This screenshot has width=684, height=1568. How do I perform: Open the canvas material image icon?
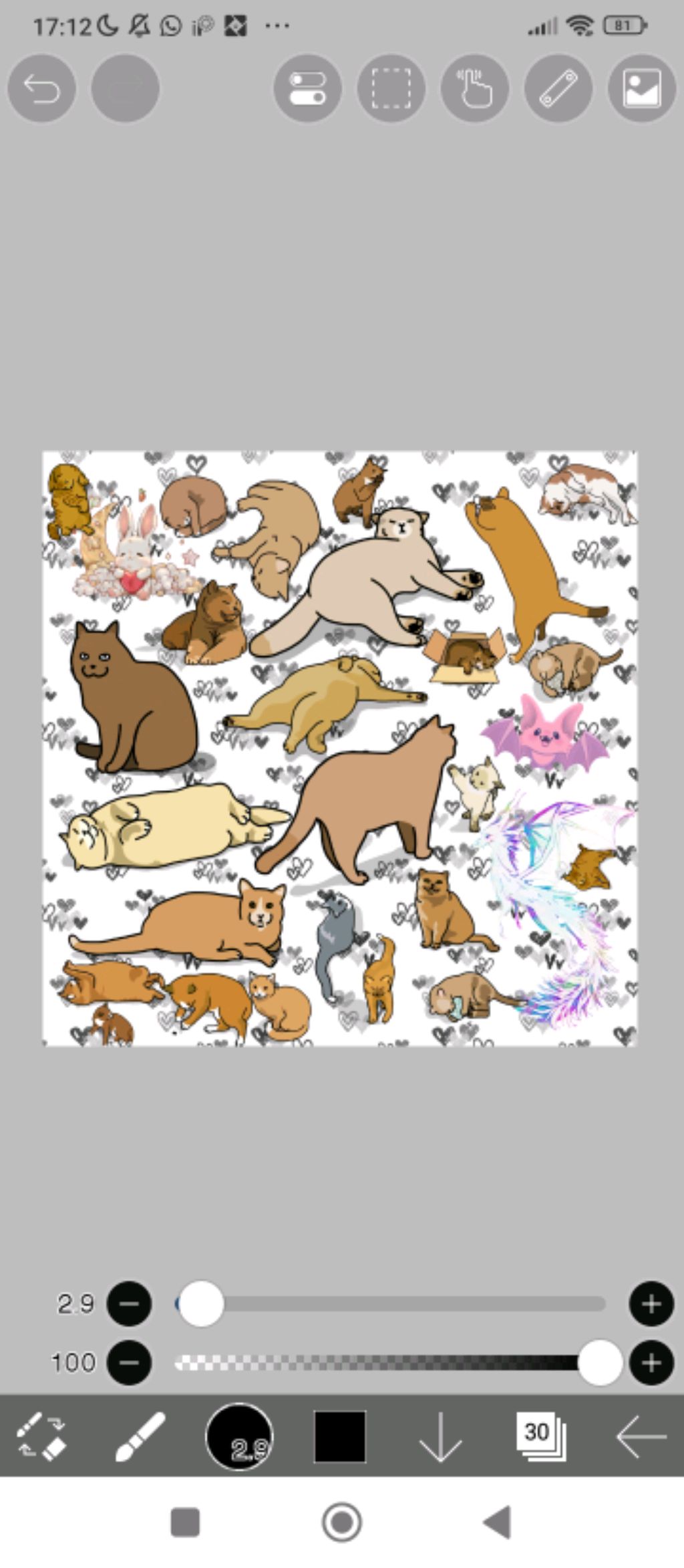click(641, 88)
